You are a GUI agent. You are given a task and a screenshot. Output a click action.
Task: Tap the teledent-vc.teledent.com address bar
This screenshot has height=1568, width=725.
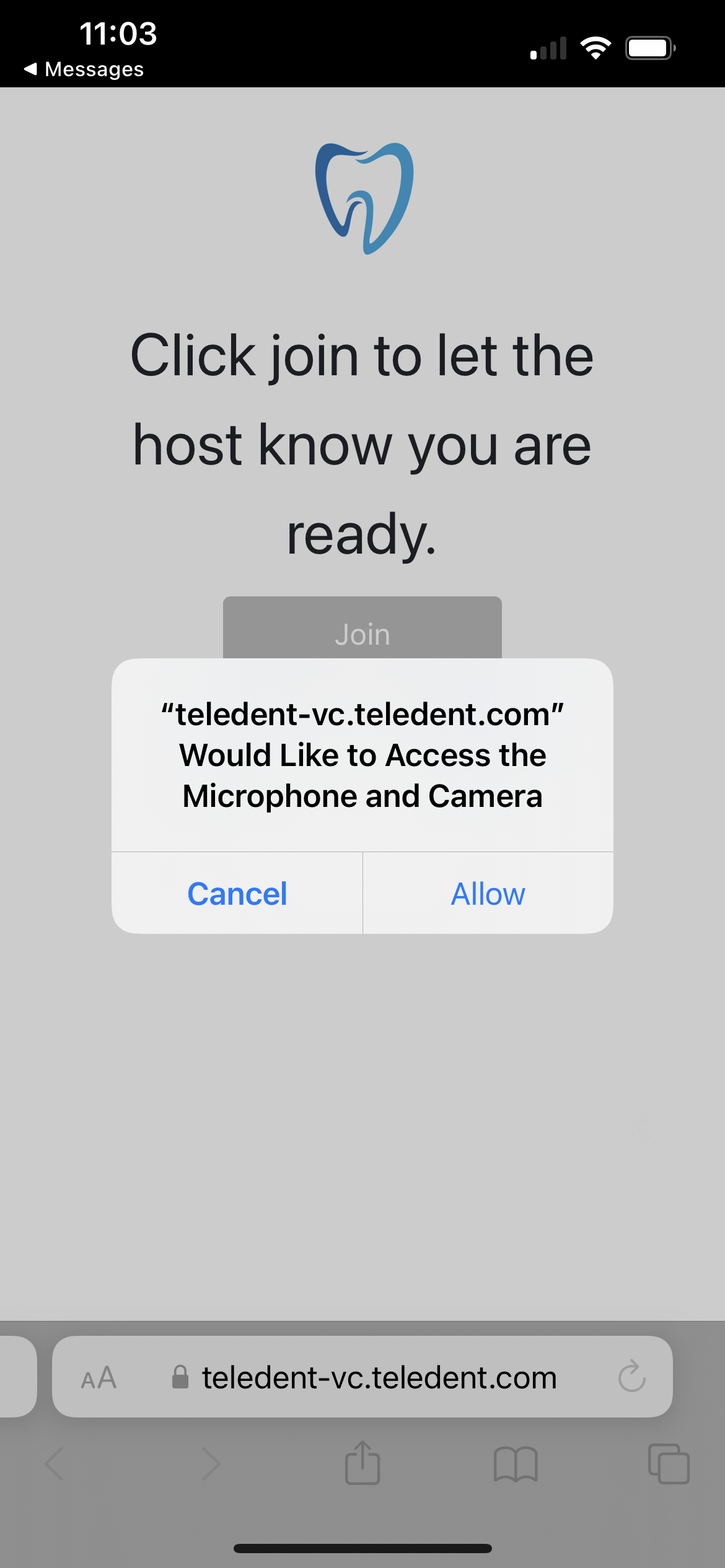click(x=362, y=1377)
